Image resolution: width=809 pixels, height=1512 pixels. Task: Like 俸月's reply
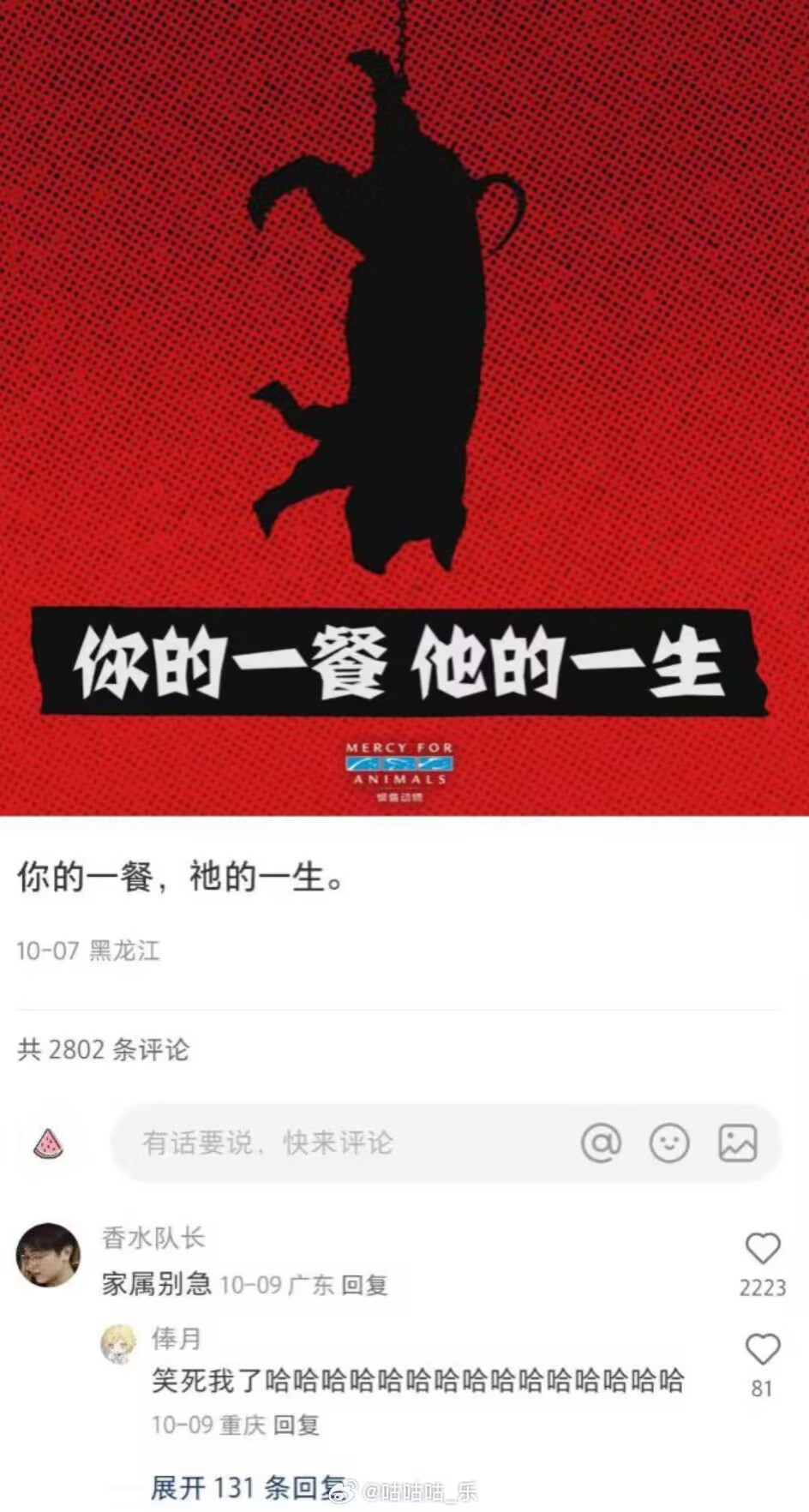762,1350
